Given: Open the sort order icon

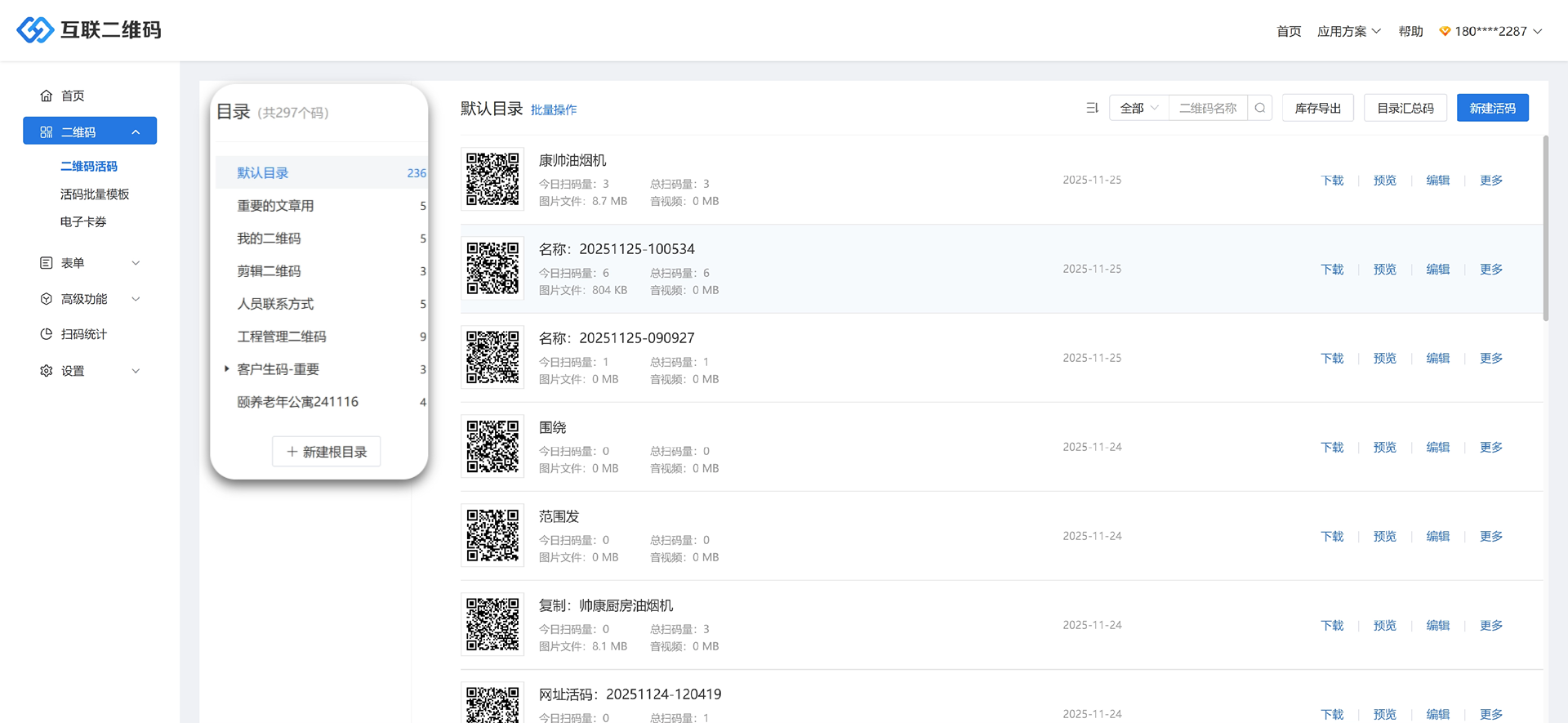Looking at the screenshot, I should point(1092,108).
